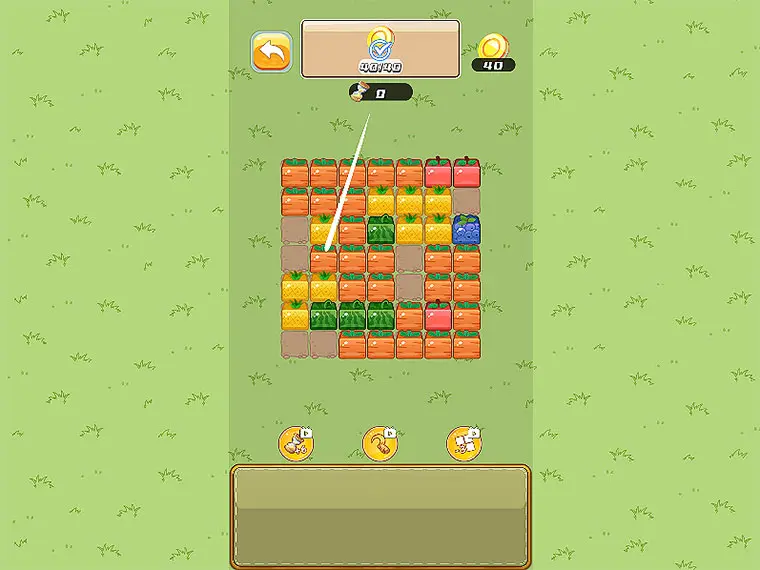Select the blueberry tile on the board
The image size is (760, 570).
[467, 229]
